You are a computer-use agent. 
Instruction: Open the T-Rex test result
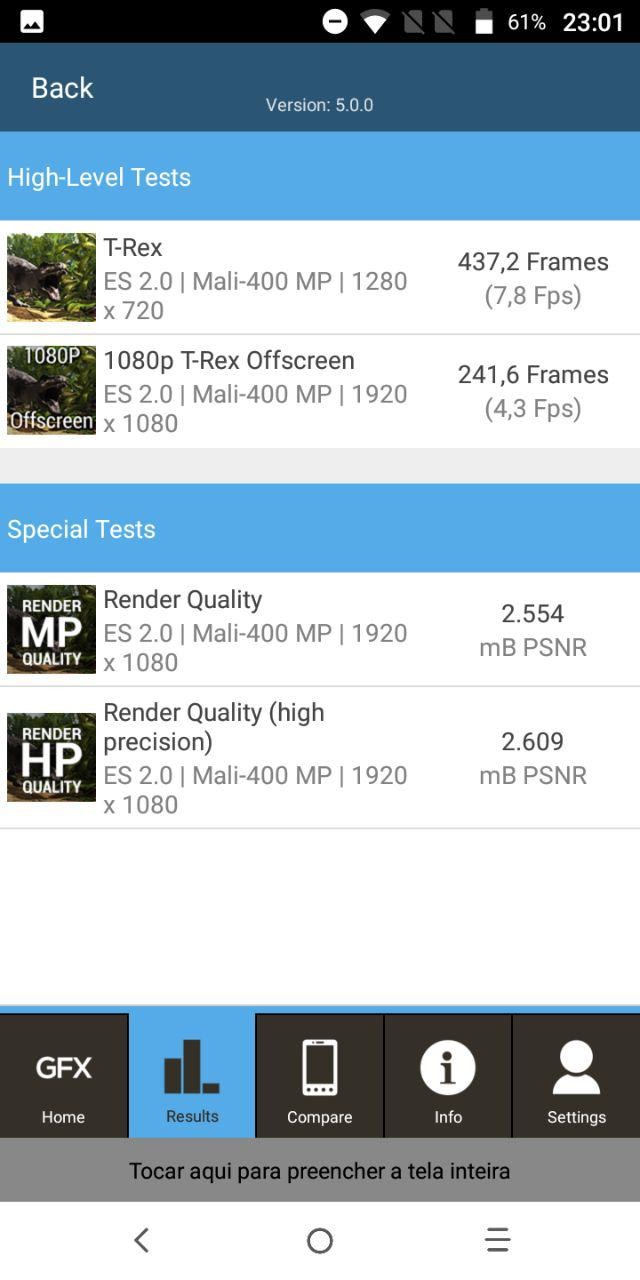point(320,278)
